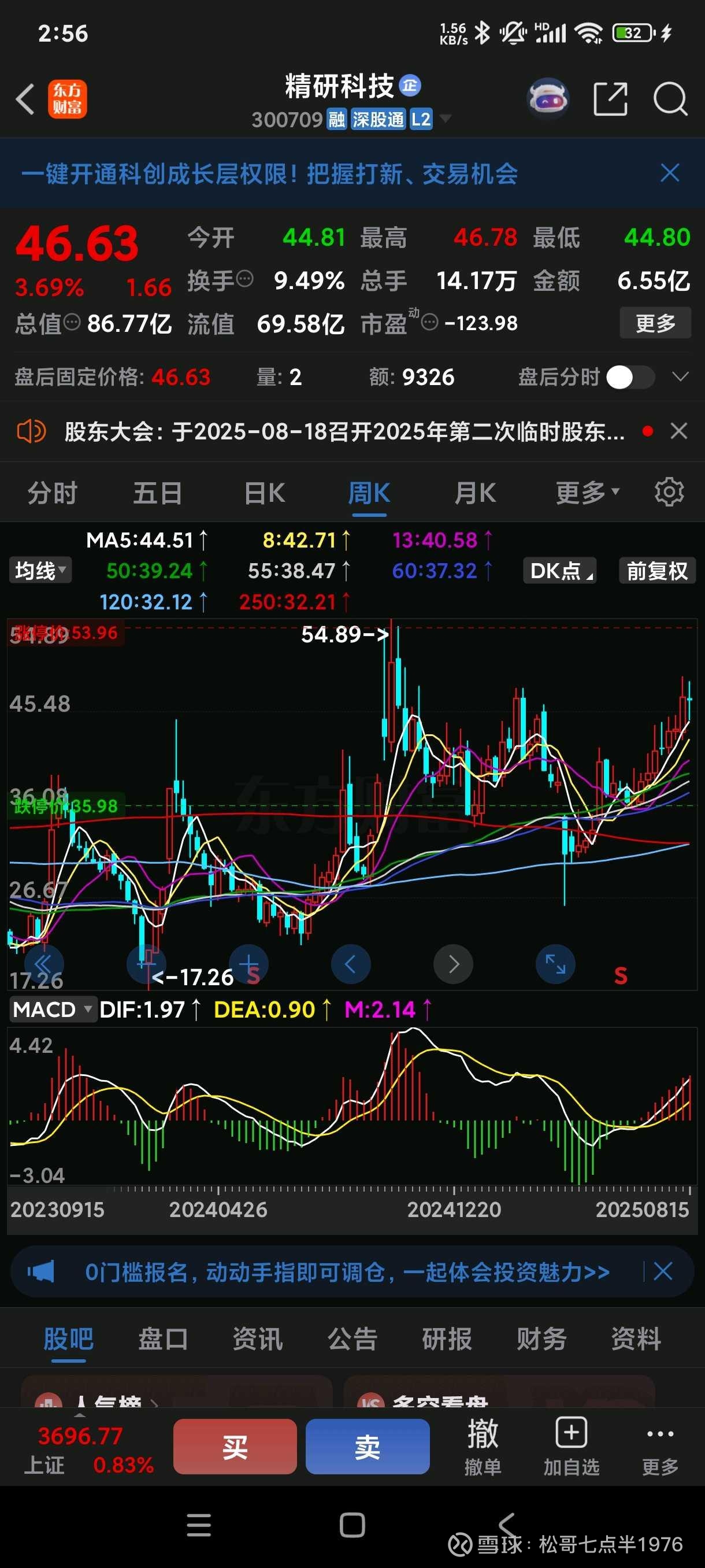Share this stock page
This screenshot has width=705, height=1568.
click(x=610, y=99)
